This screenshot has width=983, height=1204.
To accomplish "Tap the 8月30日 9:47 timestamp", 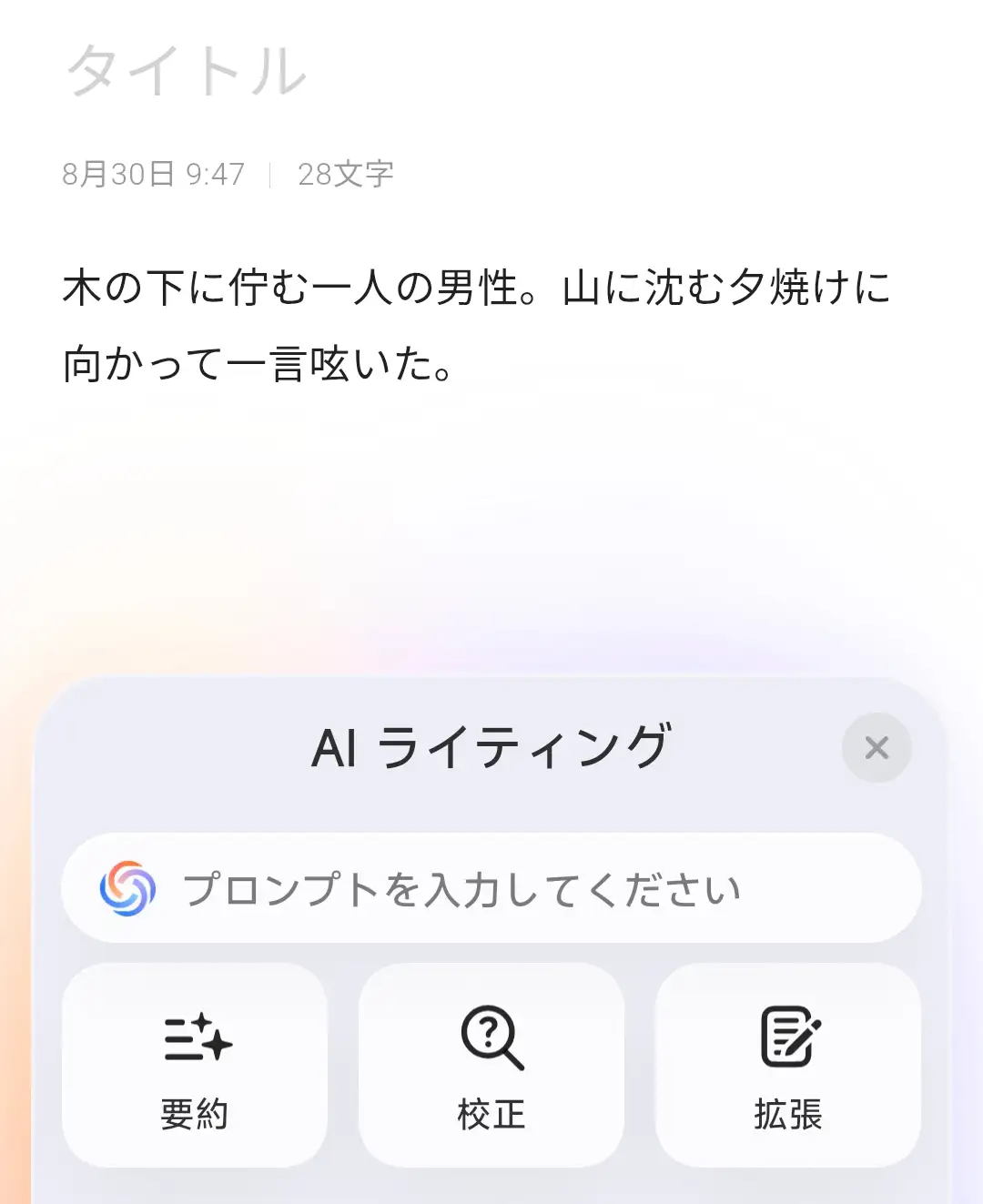I will [152, 173].
